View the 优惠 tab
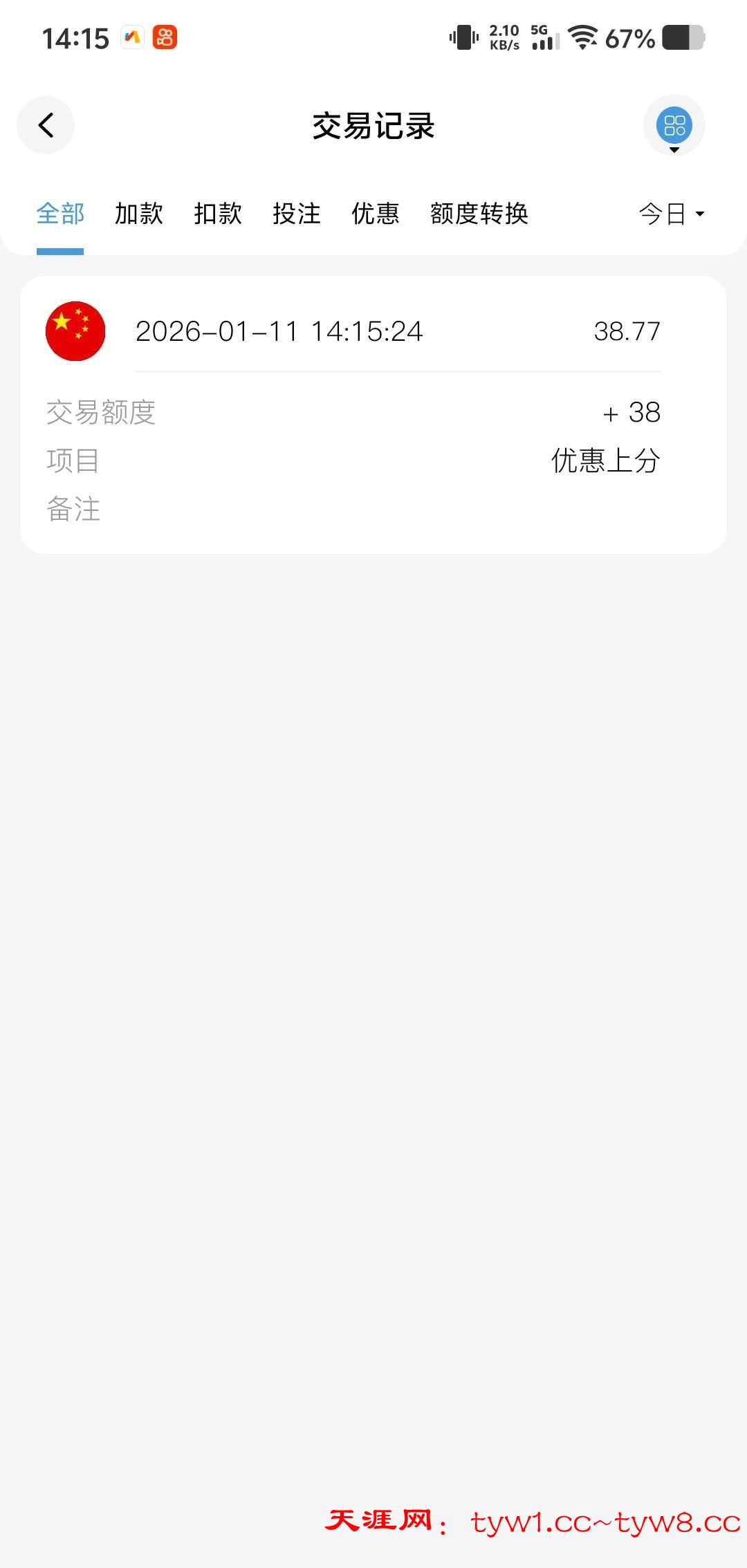Screen dimensions: 747x1568 376,214
